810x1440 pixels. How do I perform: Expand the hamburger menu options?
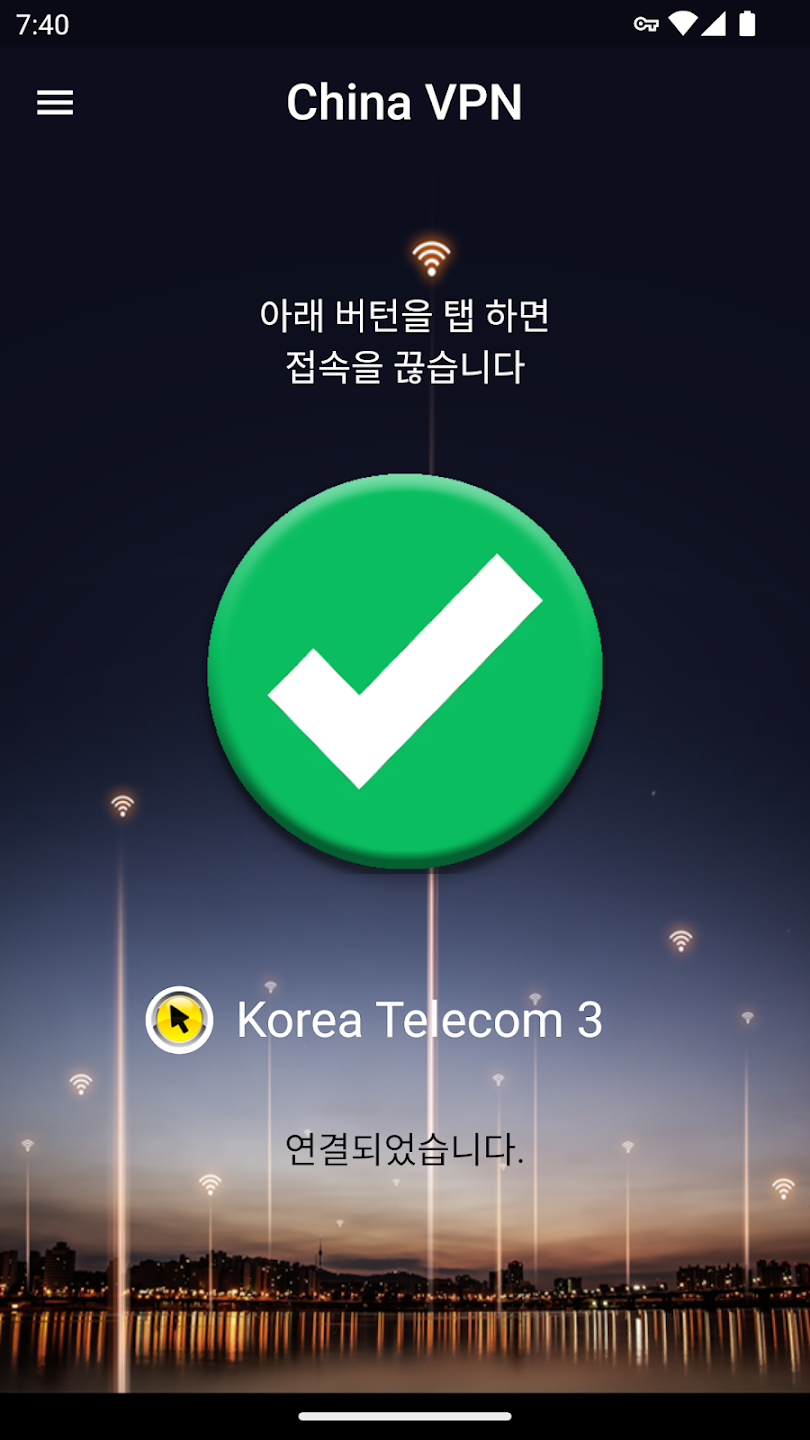coord(55,104)
